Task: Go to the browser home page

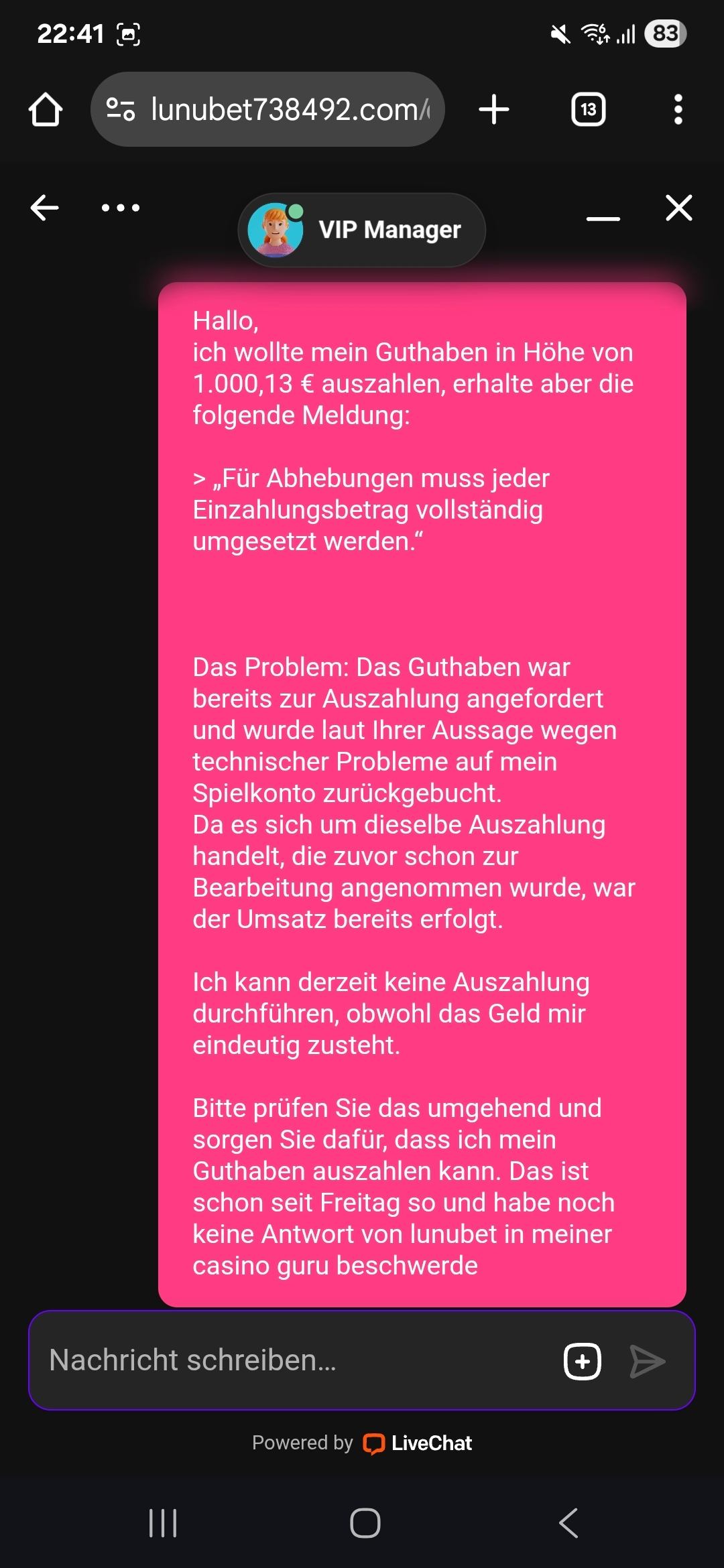Action: [x=46, y=110]
